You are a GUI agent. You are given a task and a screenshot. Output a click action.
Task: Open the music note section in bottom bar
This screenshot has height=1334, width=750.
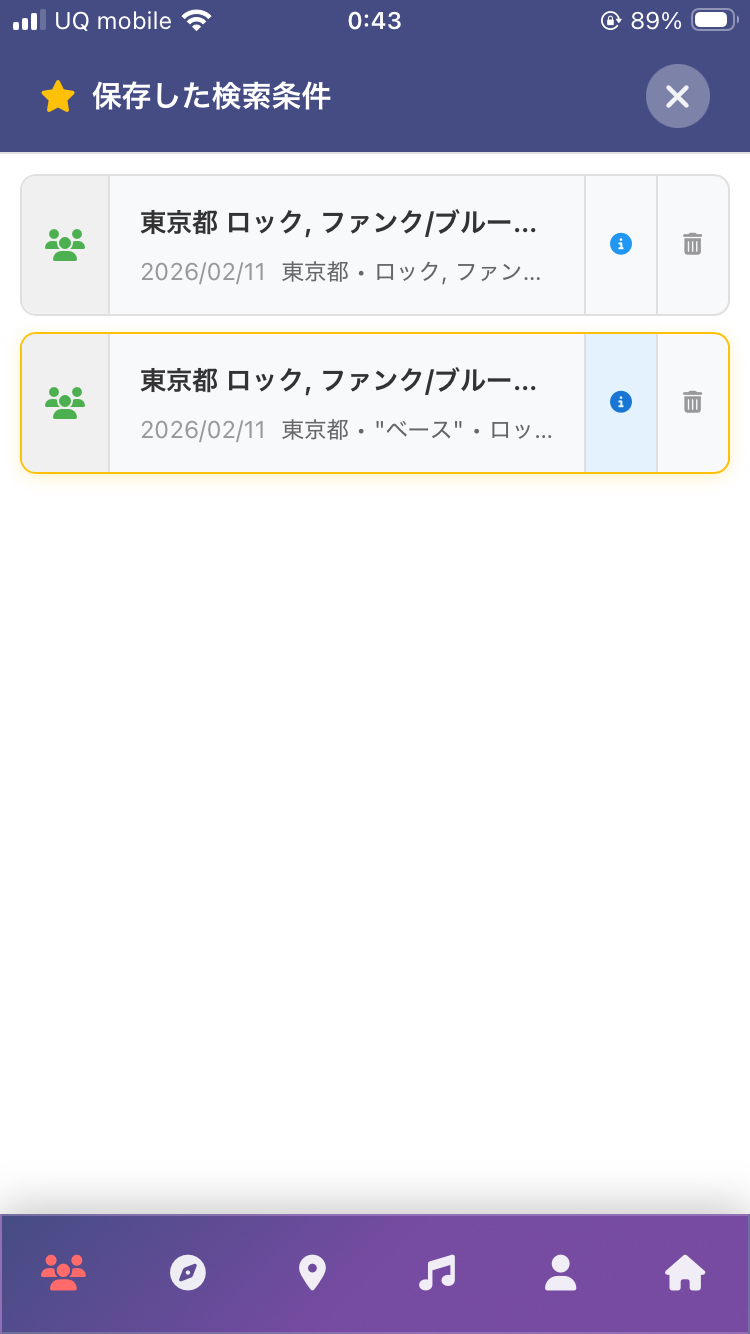click(x=436, y=1272)
